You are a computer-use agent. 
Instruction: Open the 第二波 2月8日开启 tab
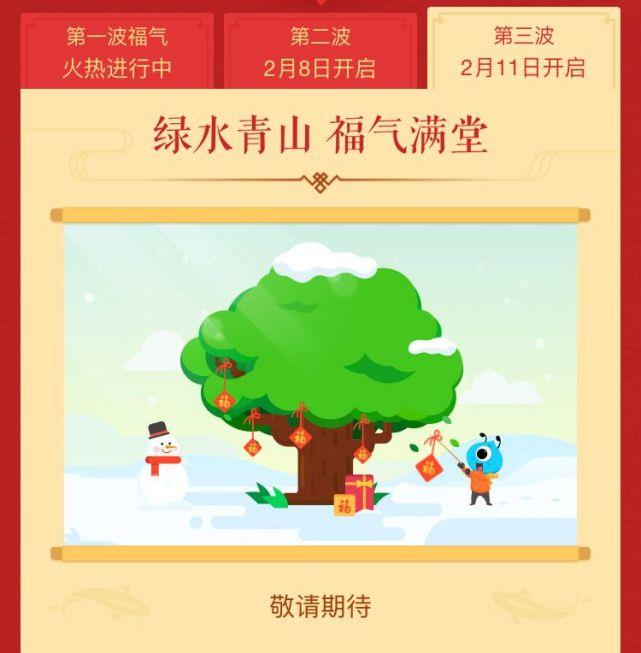(320, 52)
